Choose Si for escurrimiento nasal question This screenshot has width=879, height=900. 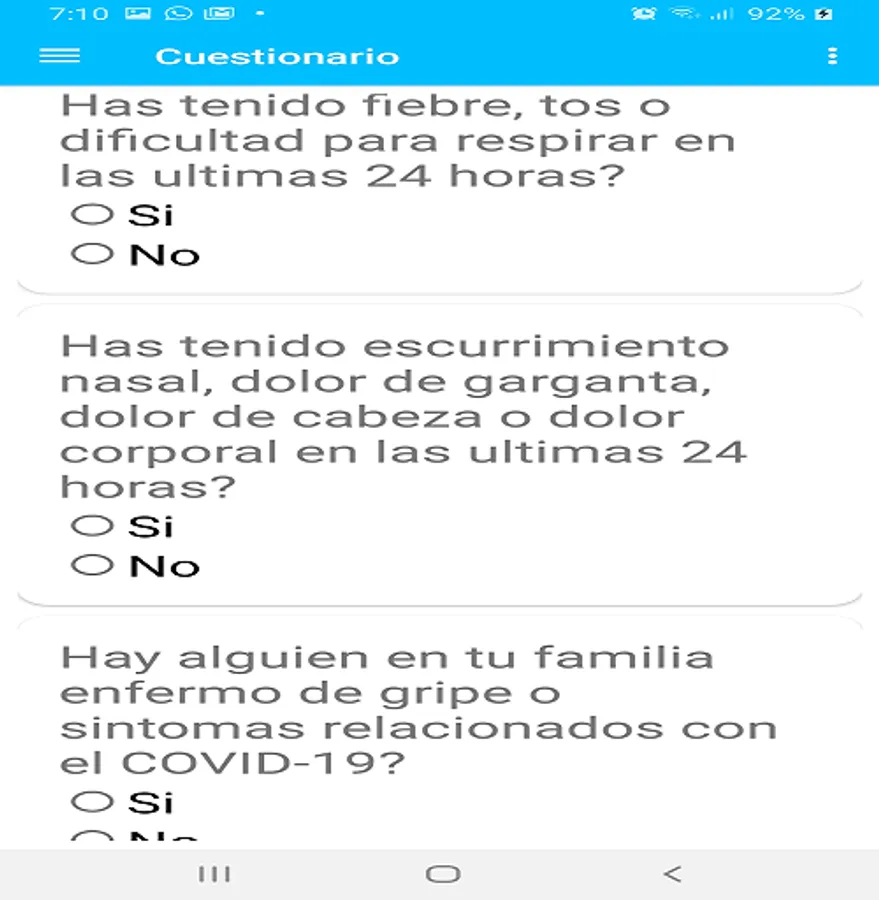pos(94,525)
